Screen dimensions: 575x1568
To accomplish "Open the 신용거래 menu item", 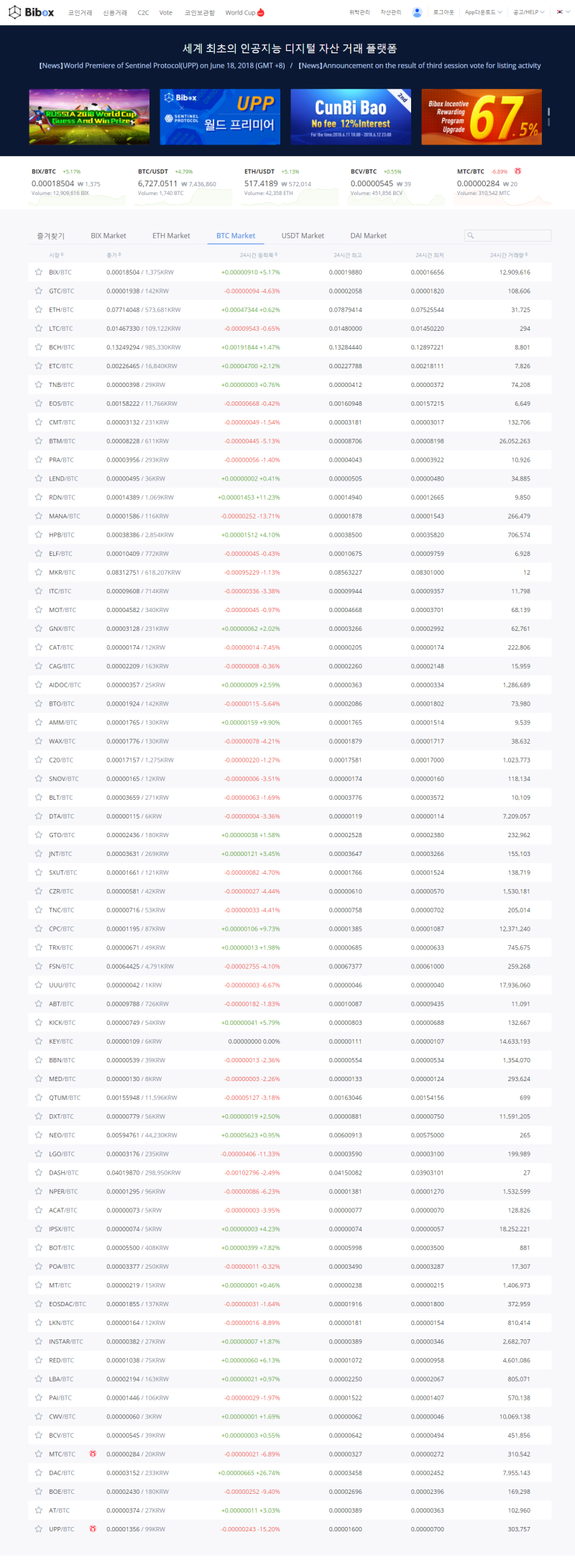I will 115,12.
